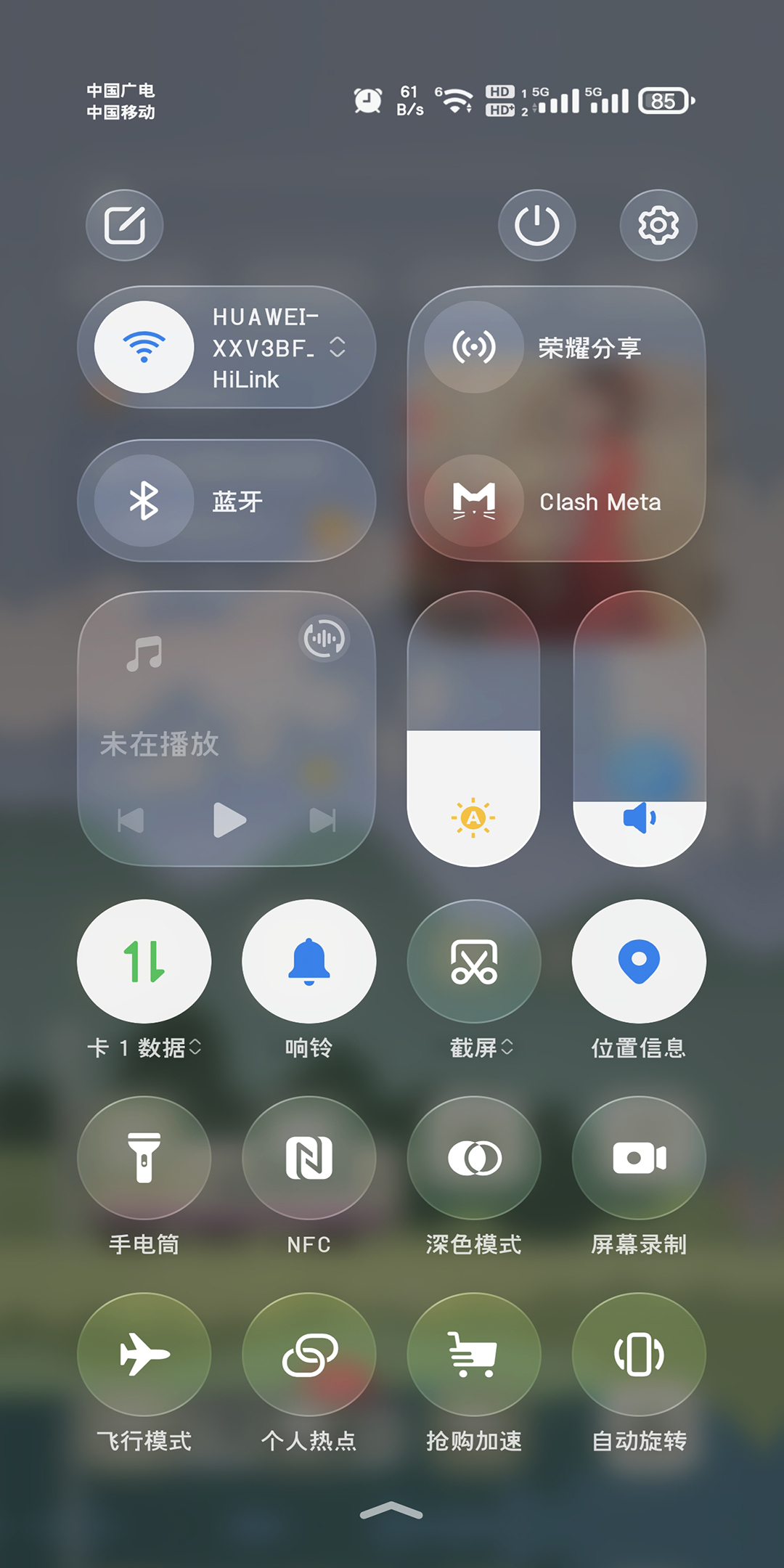Switch the 响铃 ringer mode
Image resolution: width=784 pixels, height=1568 pixels.
[x=309, y=961]
